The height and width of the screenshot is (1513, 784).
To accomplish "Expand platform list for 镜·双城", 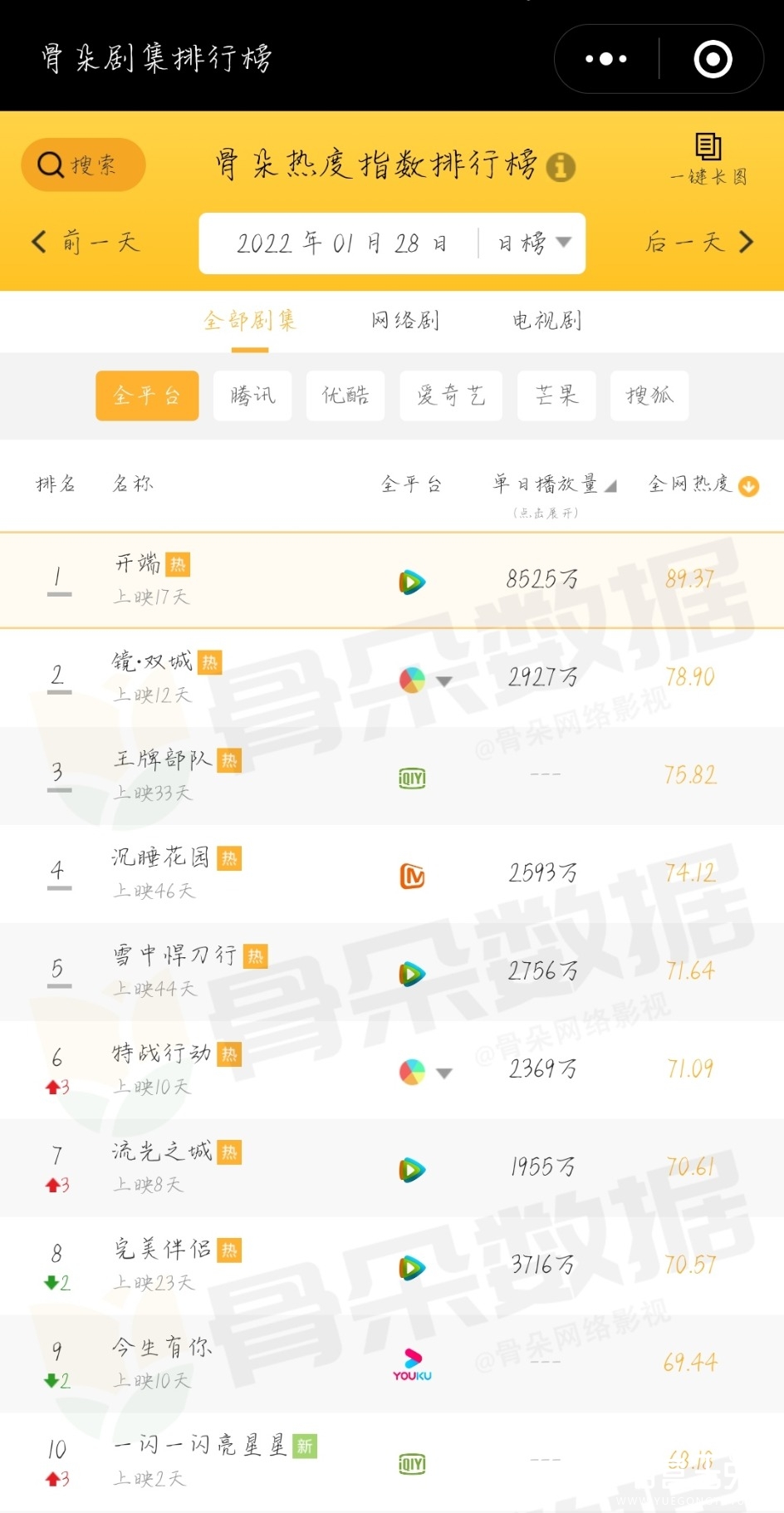I will pos(444,681).
